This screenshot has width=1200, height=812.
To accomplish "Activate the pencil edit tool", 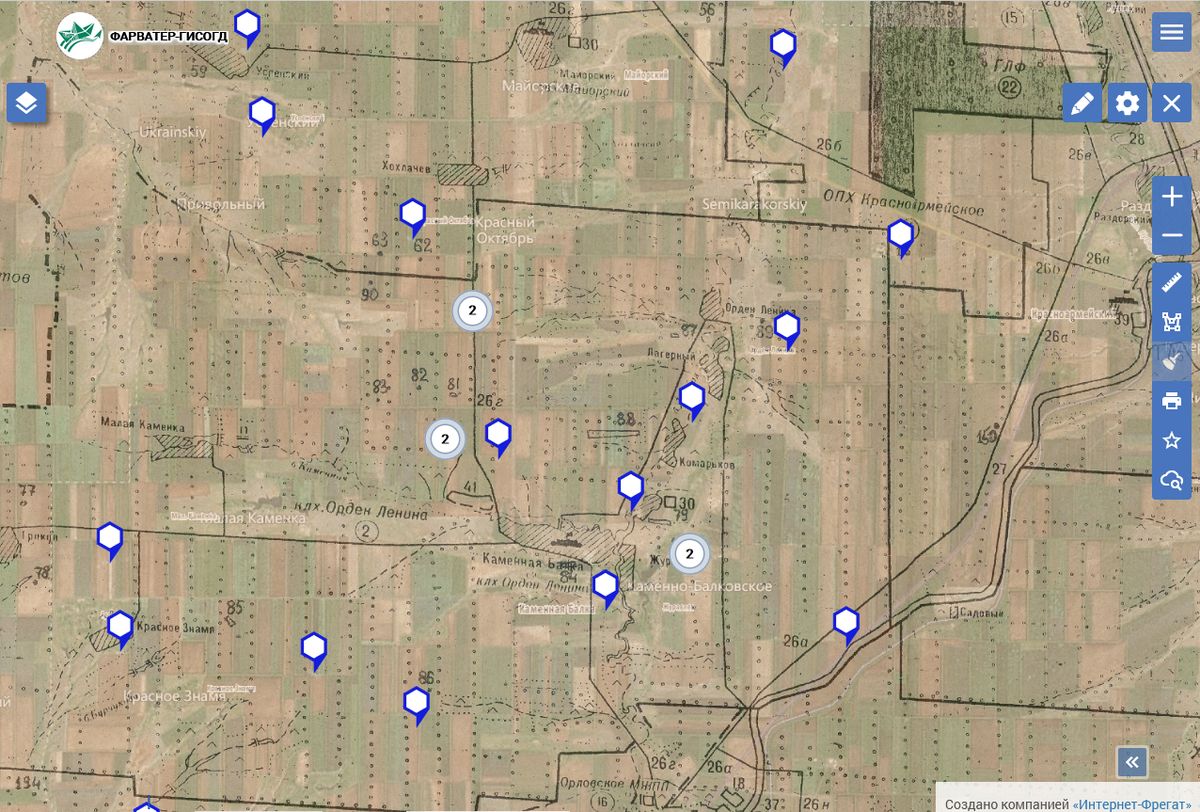I will (1082, 103).
